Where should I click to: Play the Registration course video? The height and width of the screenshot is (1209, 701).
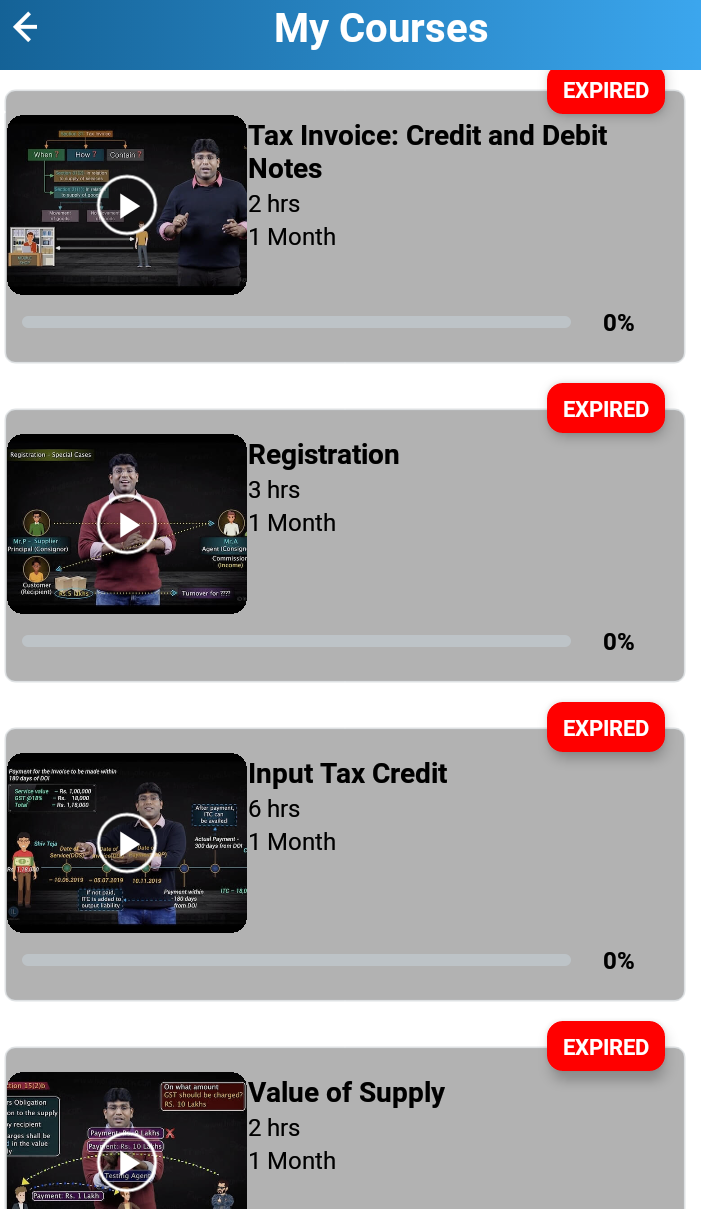click(127, 524)
